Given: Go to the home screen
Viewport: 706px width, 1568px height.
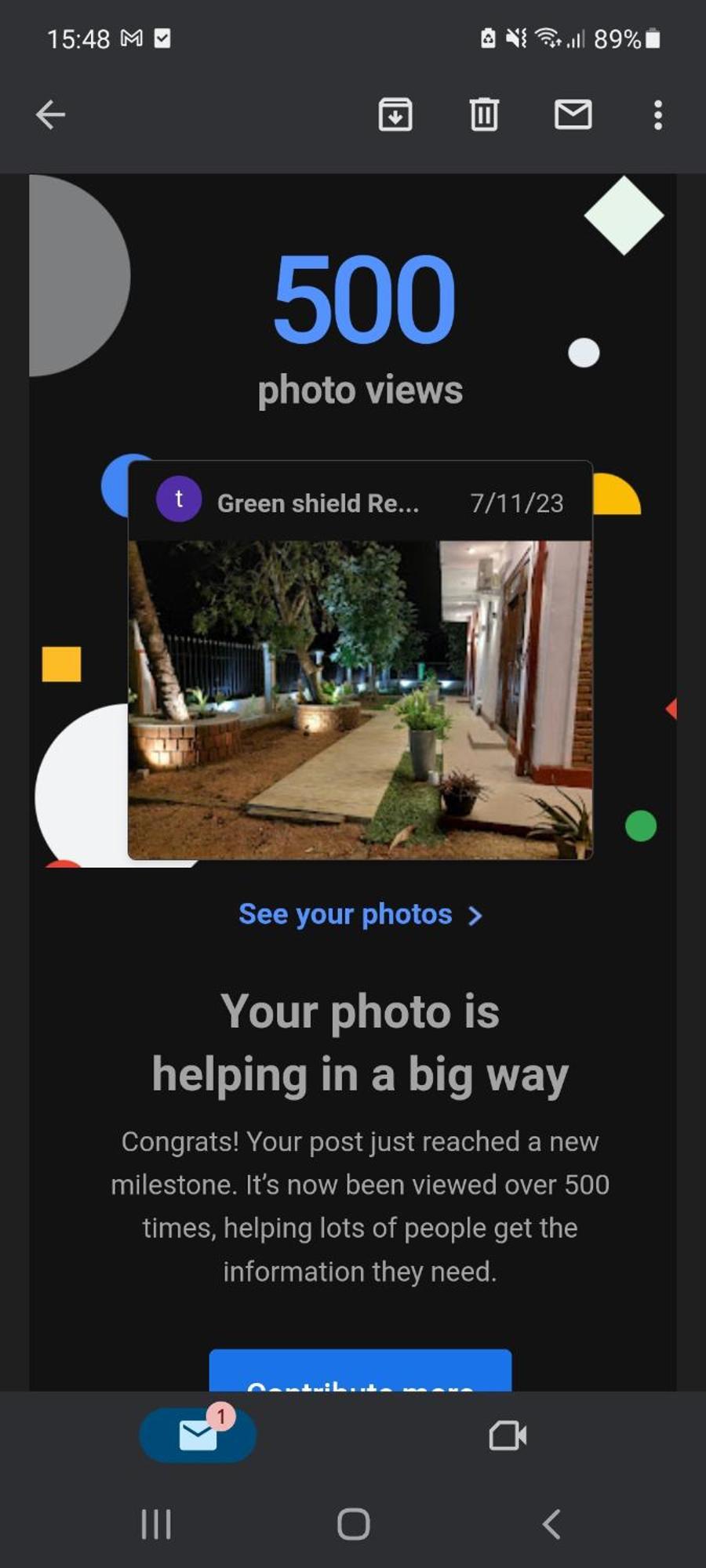Looking at the screenshot, I should (x=353, y=1524).
